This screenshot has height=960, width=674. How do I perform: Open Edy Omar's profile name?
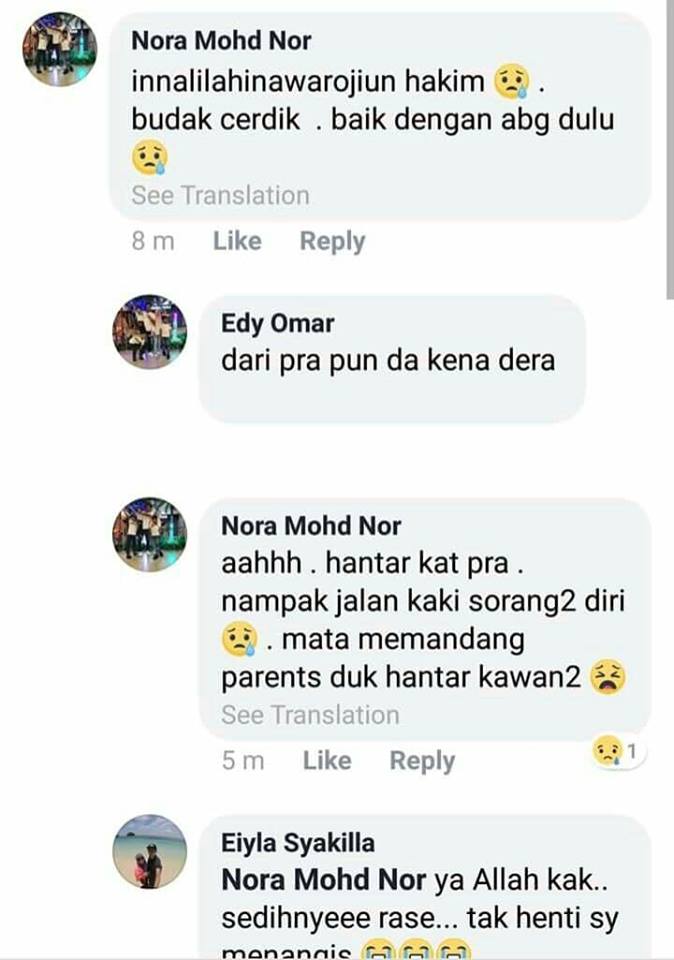pyautogui.click(x=278, y=324)
